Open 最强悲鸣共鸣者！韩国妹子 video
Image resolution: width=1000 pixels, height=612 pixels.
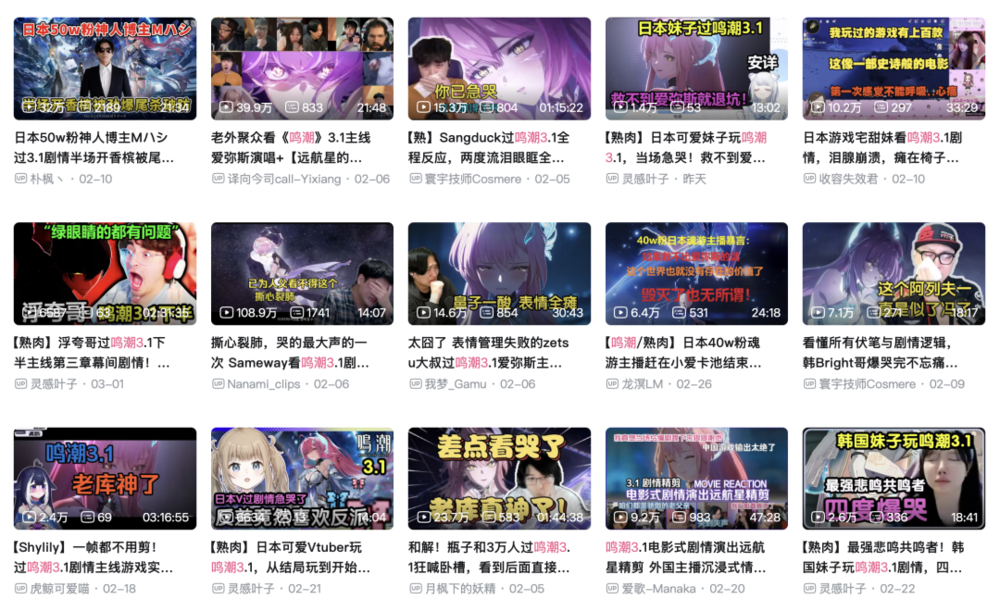tap(893, 478)
